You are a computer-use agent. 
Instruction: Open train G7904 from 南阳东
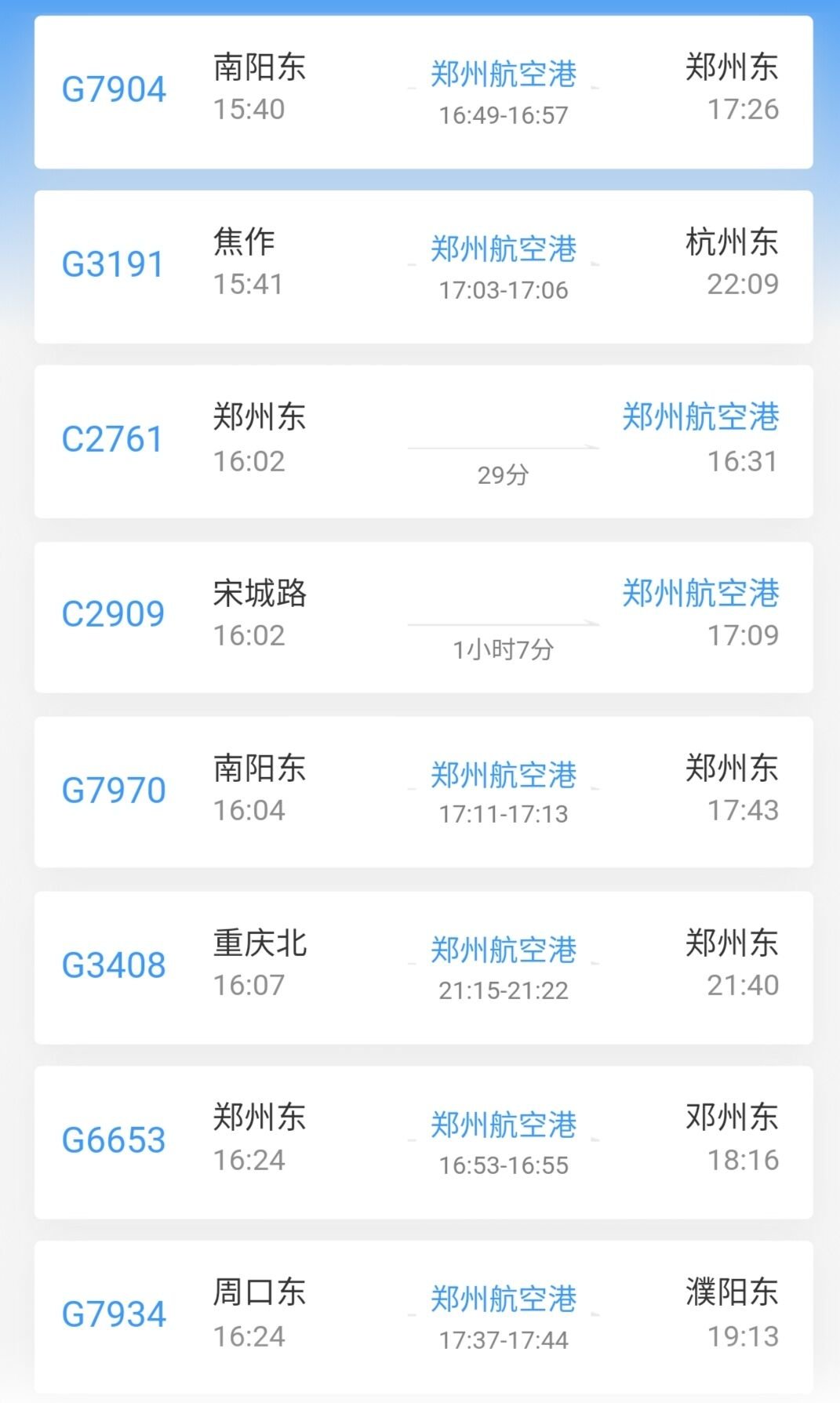[424, 91]
